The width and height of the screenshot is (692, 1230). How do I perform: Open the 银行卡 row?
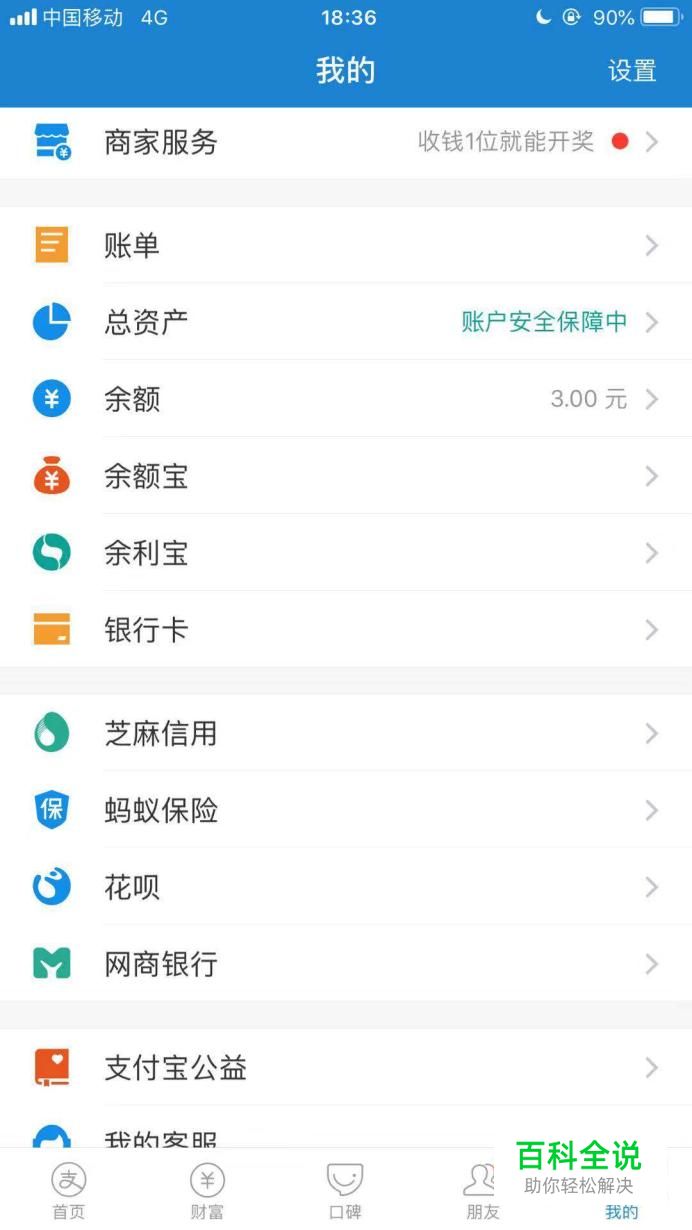346,630
